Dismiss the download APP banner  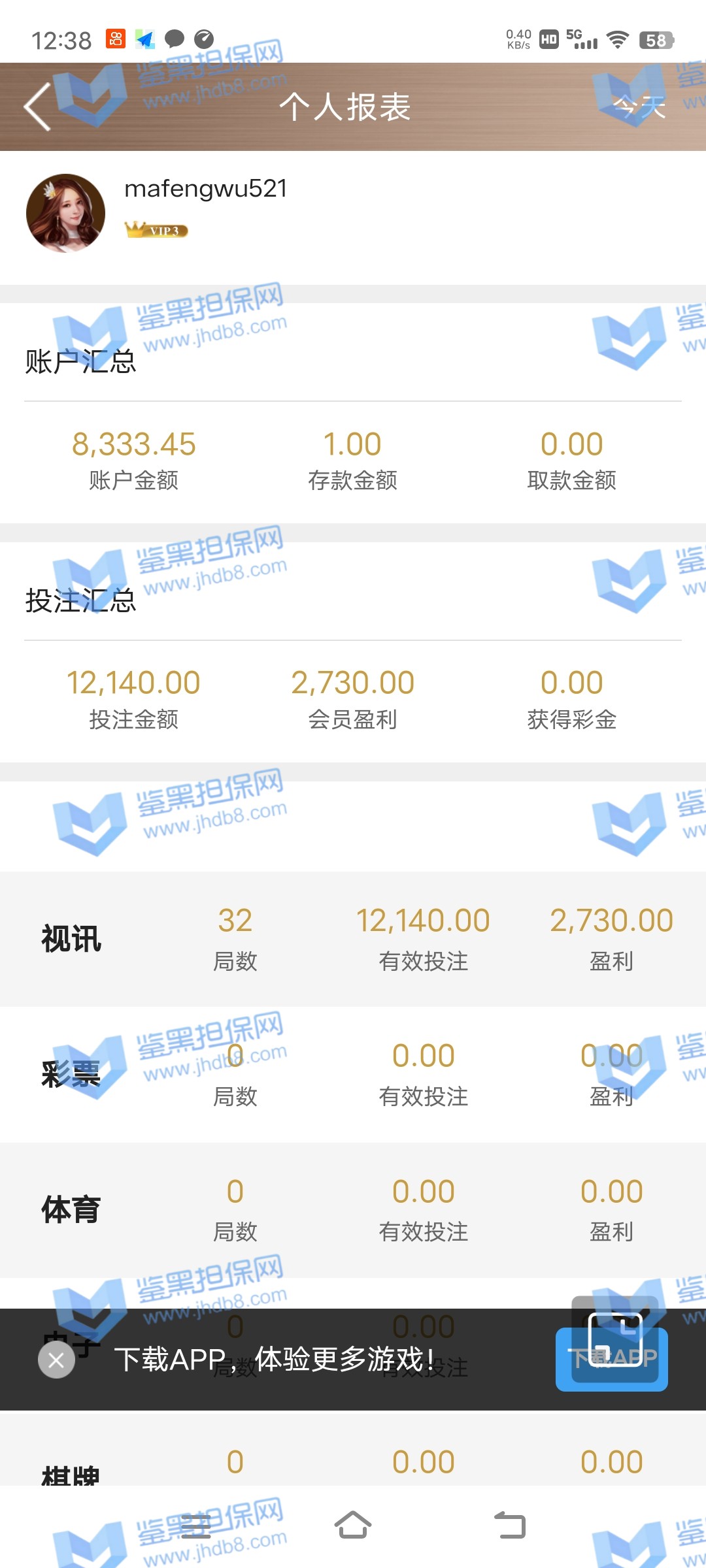(x=56, y=1360)
